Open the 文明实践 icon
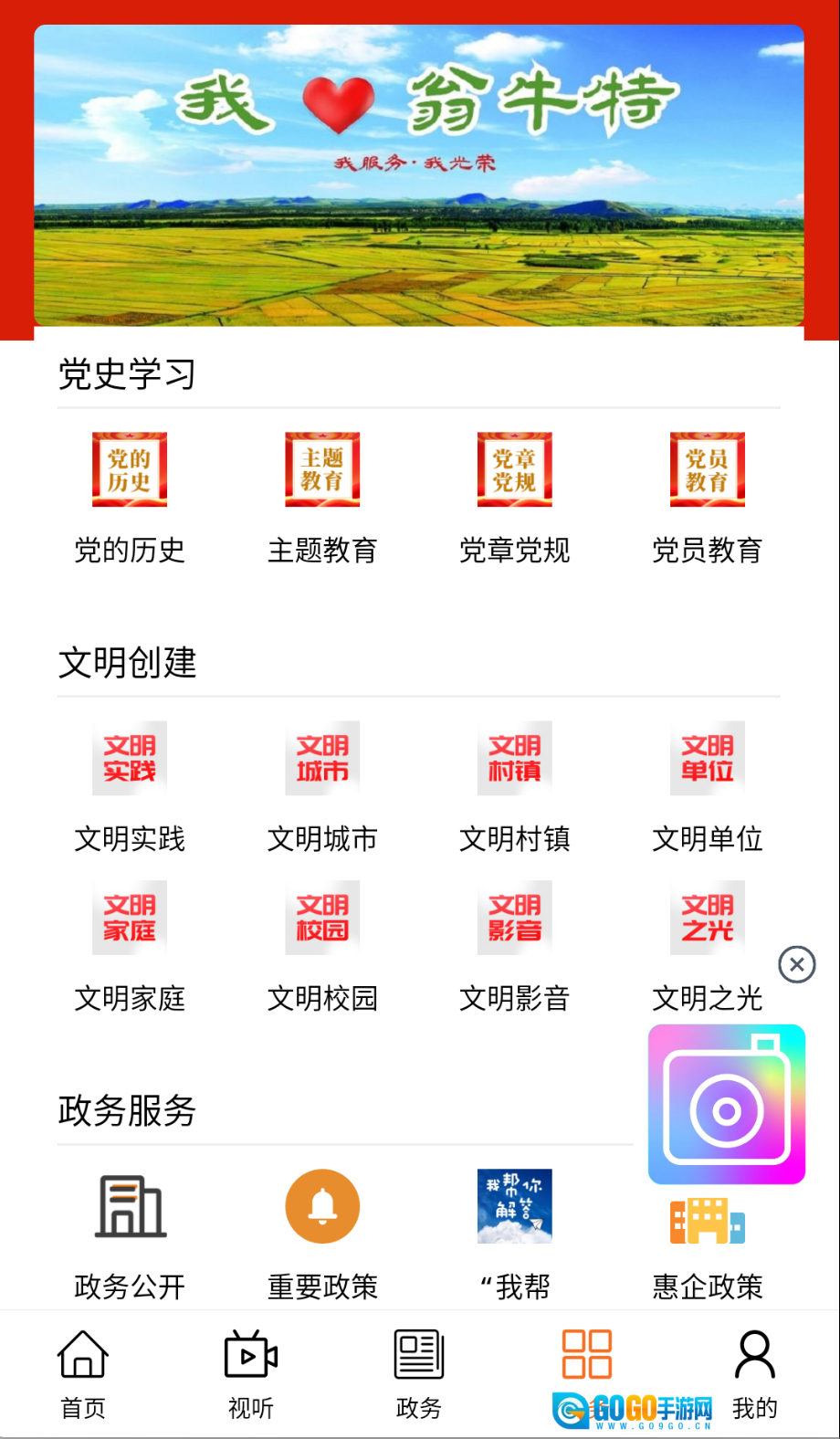Screen dimensions: 840x1439 pos(129,759)
